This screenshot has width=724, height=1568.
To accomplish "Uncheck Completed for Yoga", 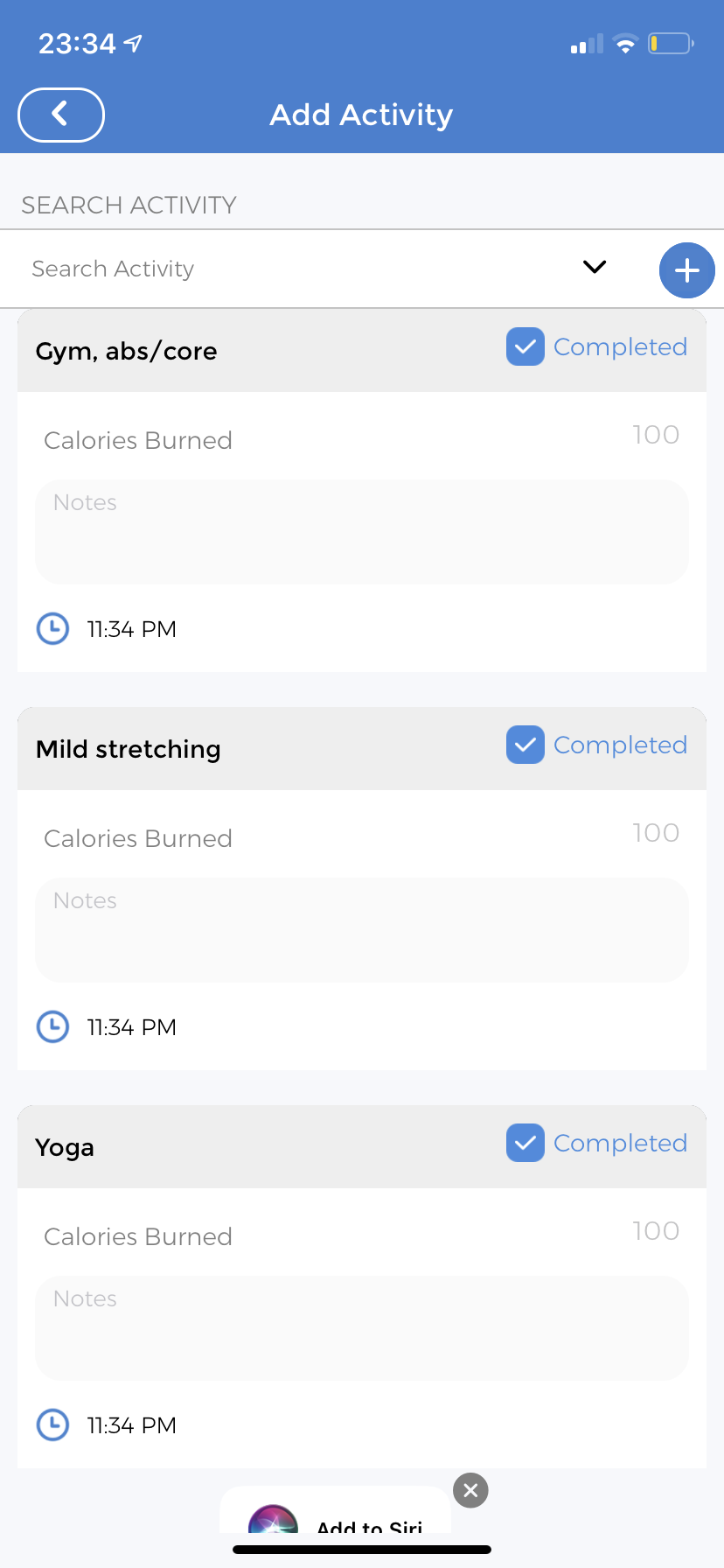I will (526, 1143).
